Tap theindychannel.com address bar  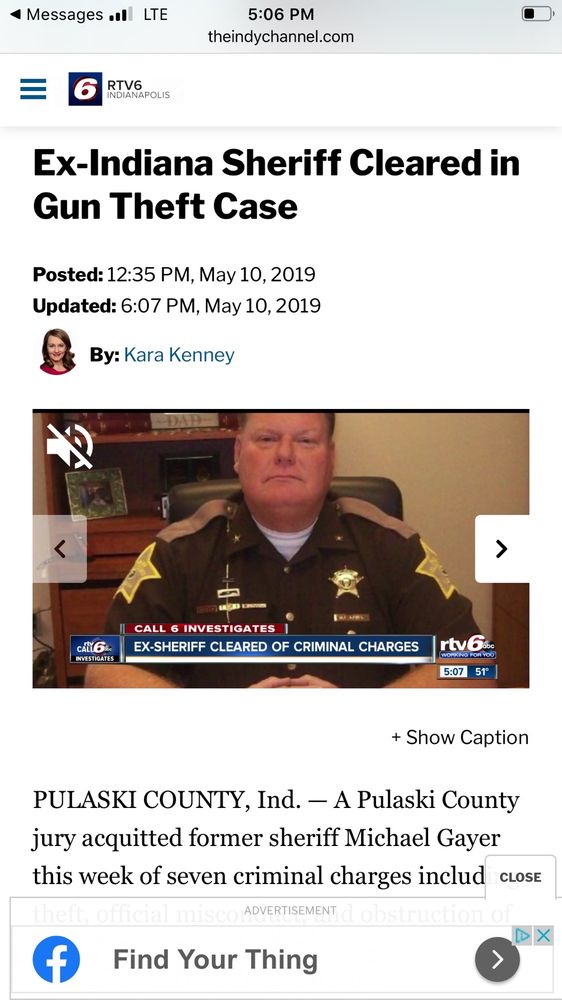click(281, 37)
